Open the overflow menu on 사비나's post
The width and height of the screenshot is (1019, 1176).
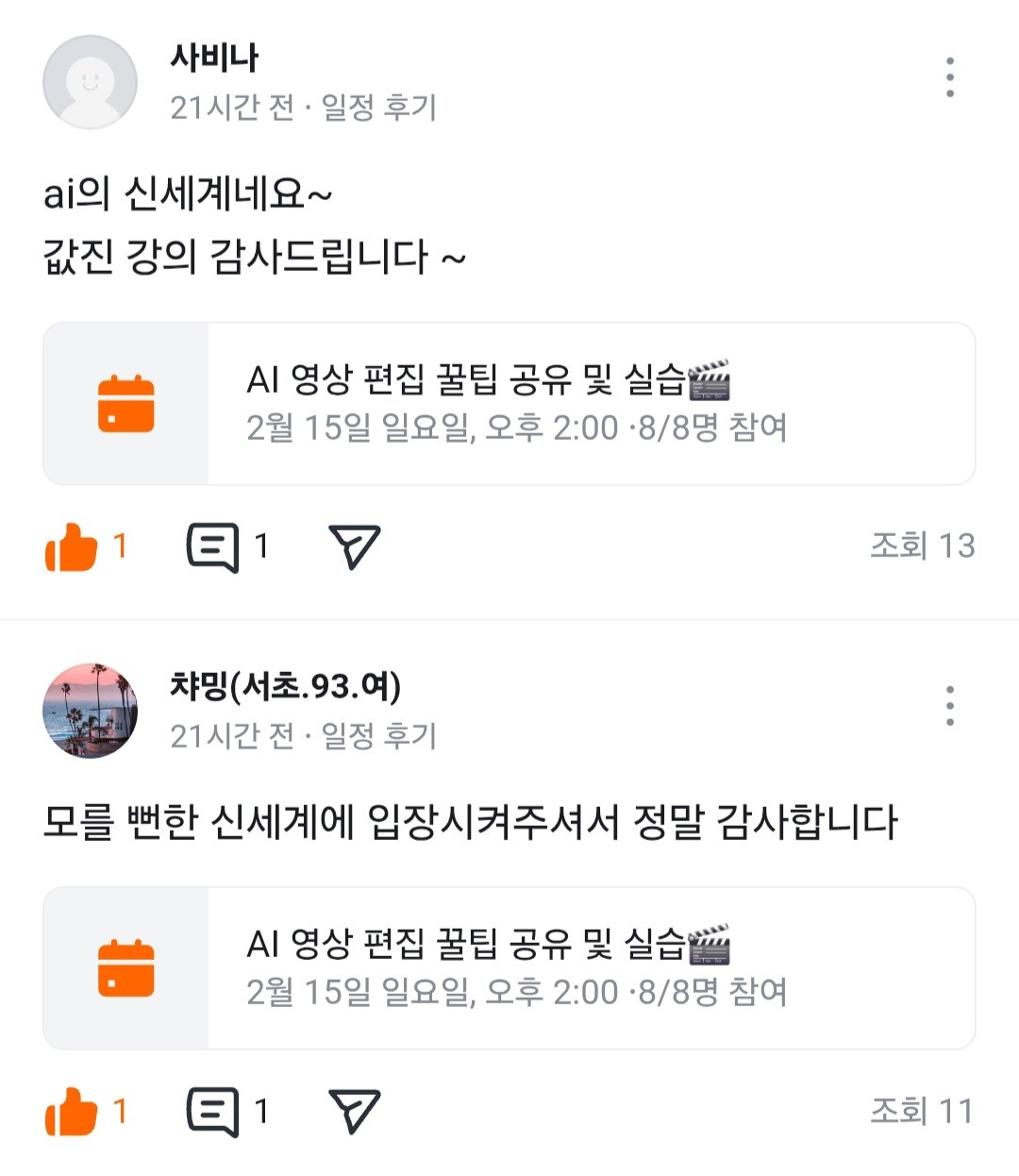[949, 77]
